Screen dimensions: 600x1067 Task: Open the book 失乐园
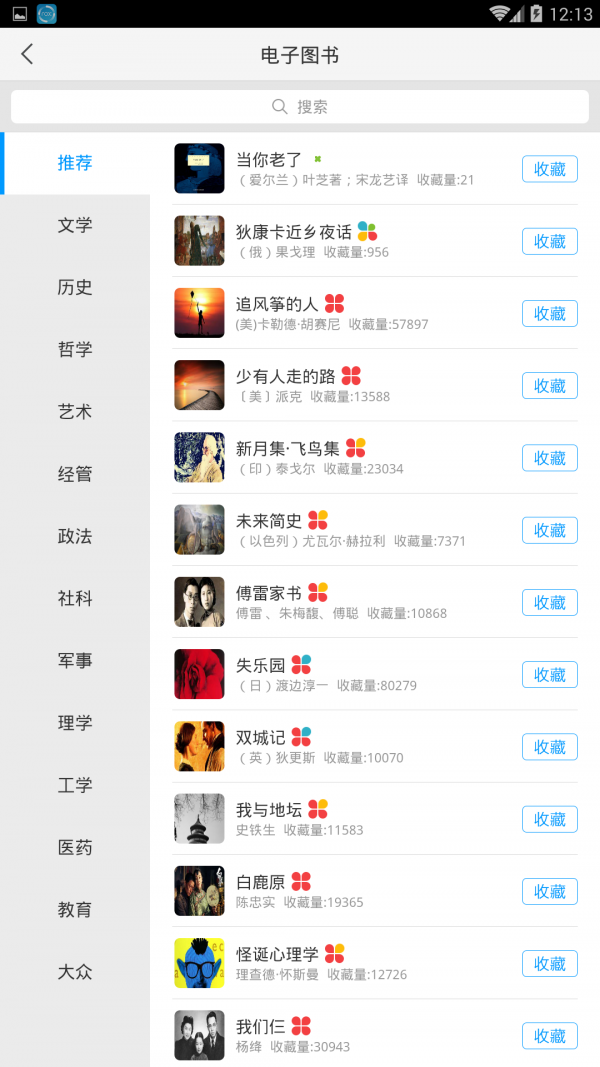click(260, 665)
